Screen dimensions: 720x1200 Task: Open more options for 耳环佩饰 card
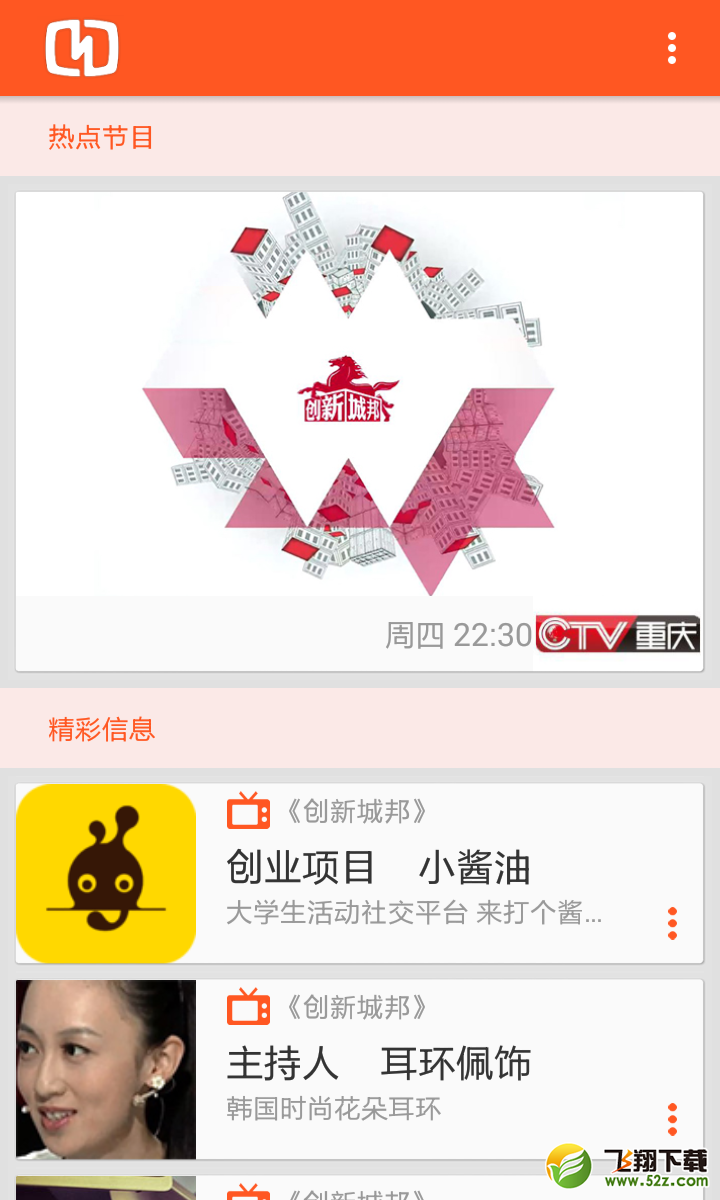[x=672, y=1119]
